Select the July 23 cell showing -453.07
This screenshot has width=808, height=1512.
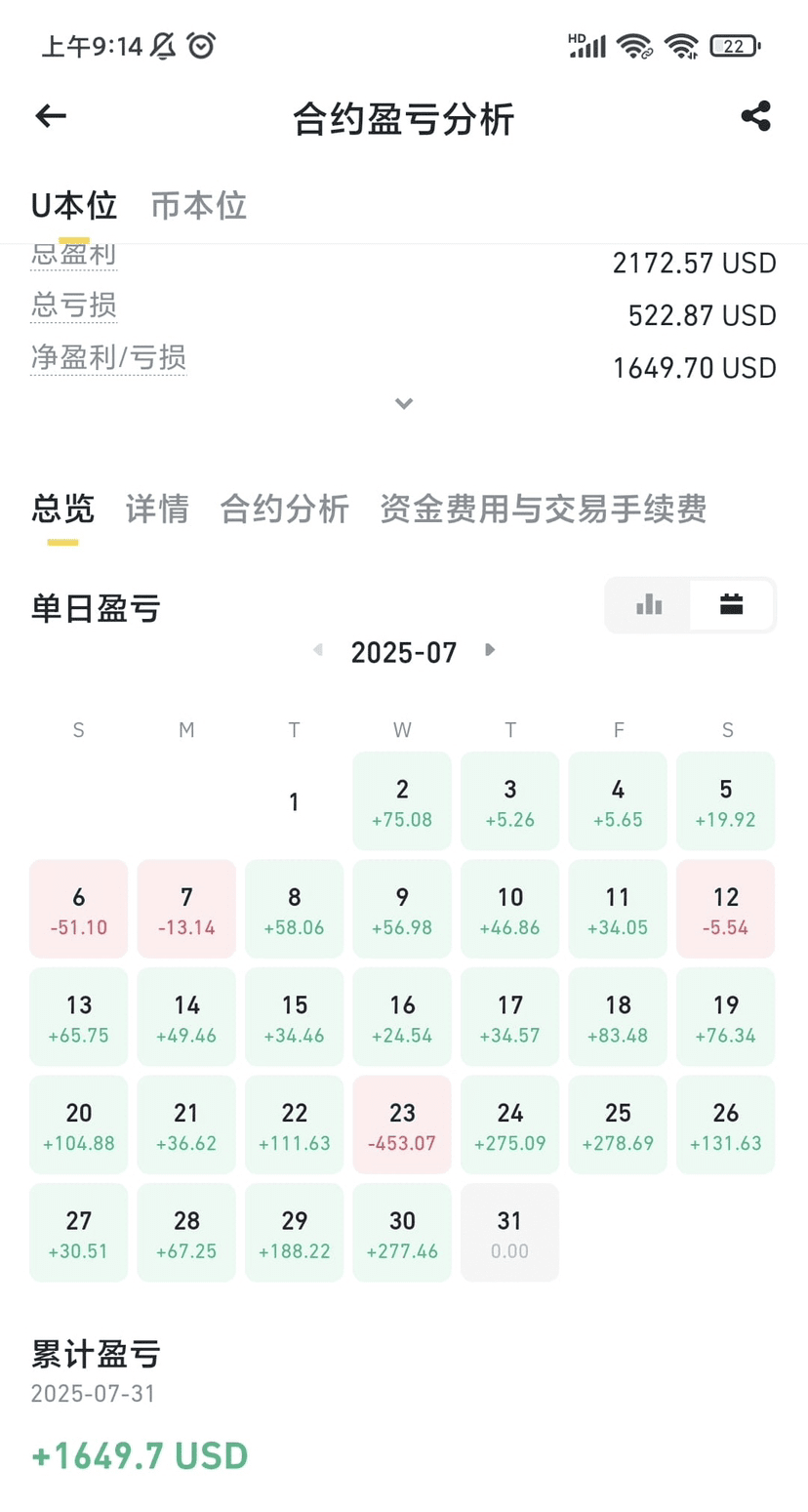pos(402,1124)
